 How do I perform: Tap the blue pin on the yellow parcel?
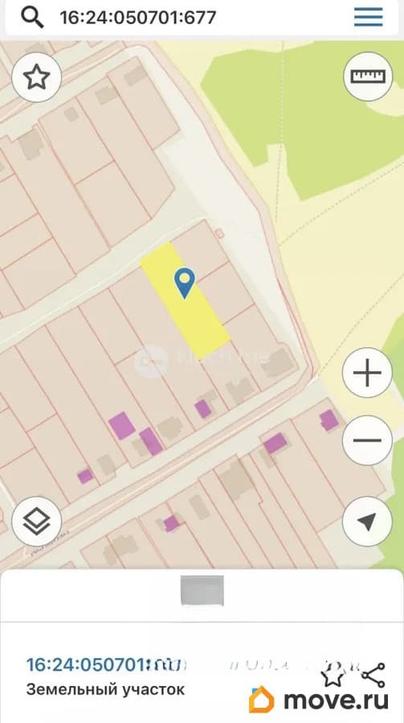tap(184, 283)
